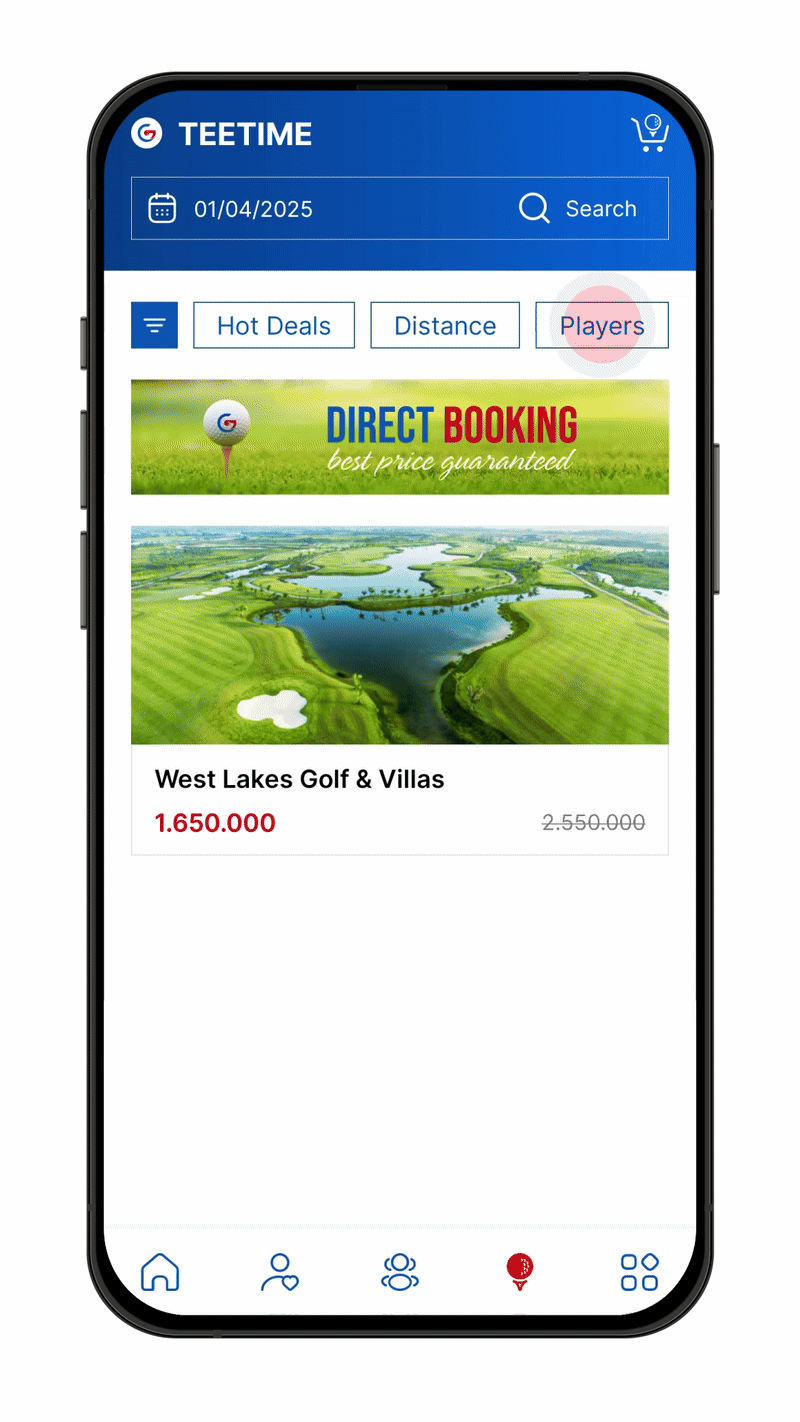
Task: Switch to the golf ball tee tab
Action: (x=519, y=1272)
